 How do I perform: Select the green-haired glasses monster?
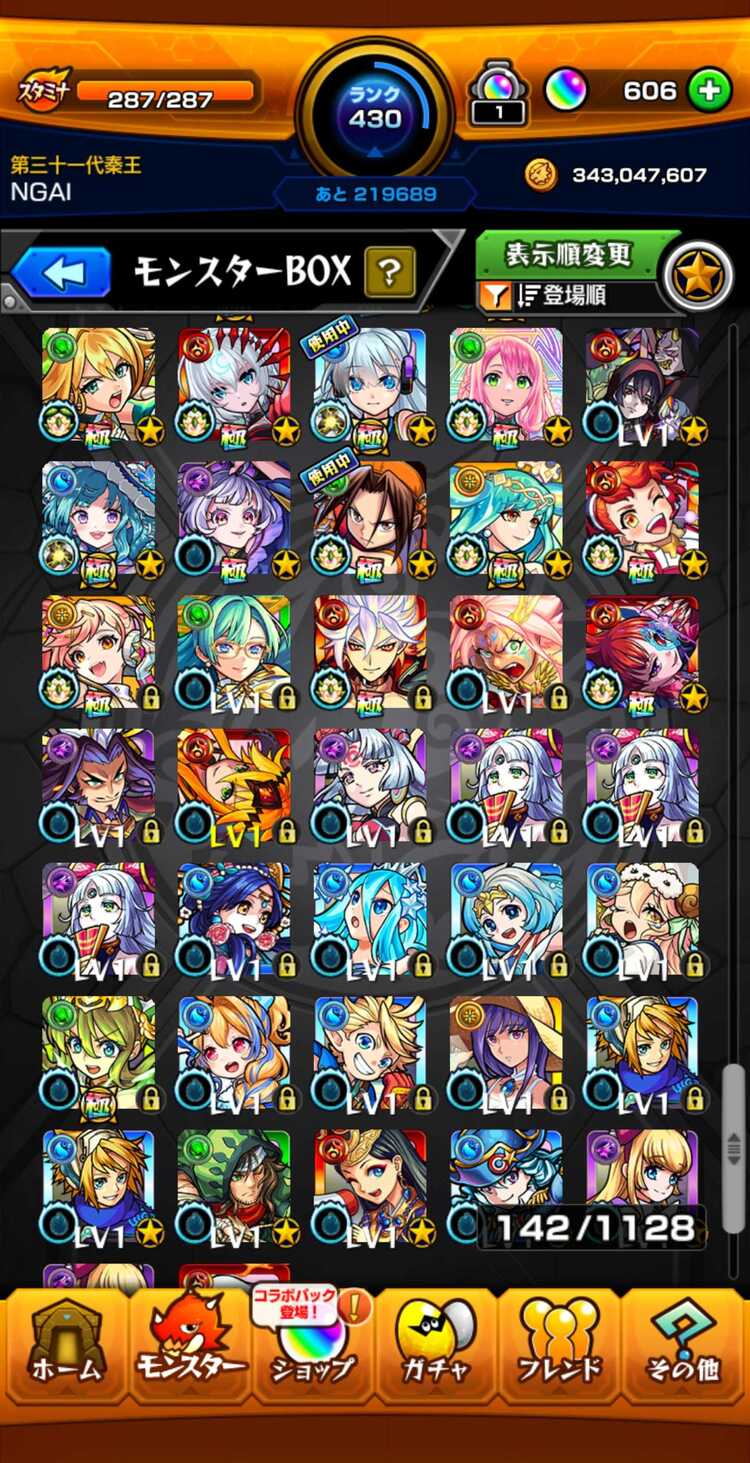233,652
